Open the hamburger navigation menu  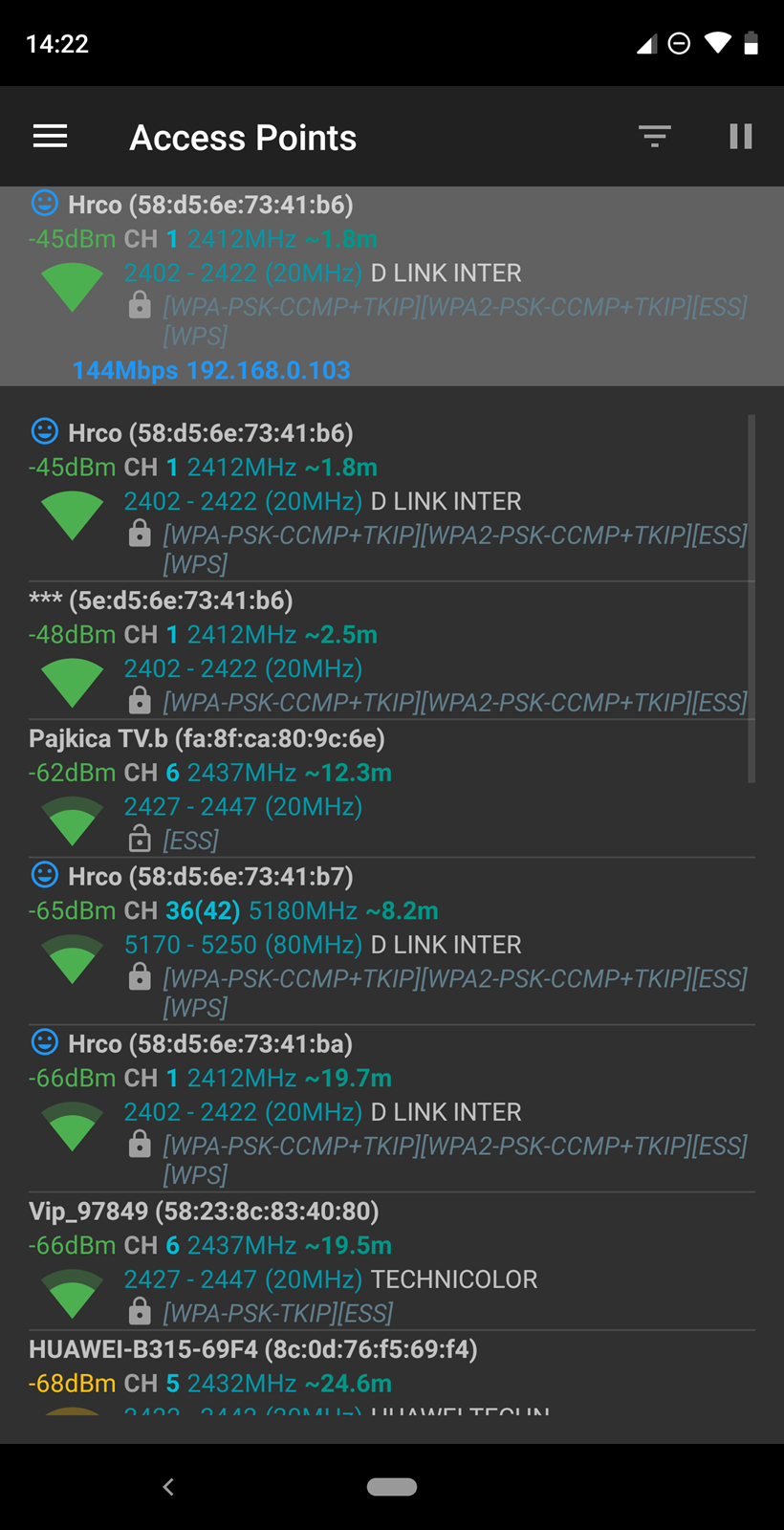tap(50, 137)
